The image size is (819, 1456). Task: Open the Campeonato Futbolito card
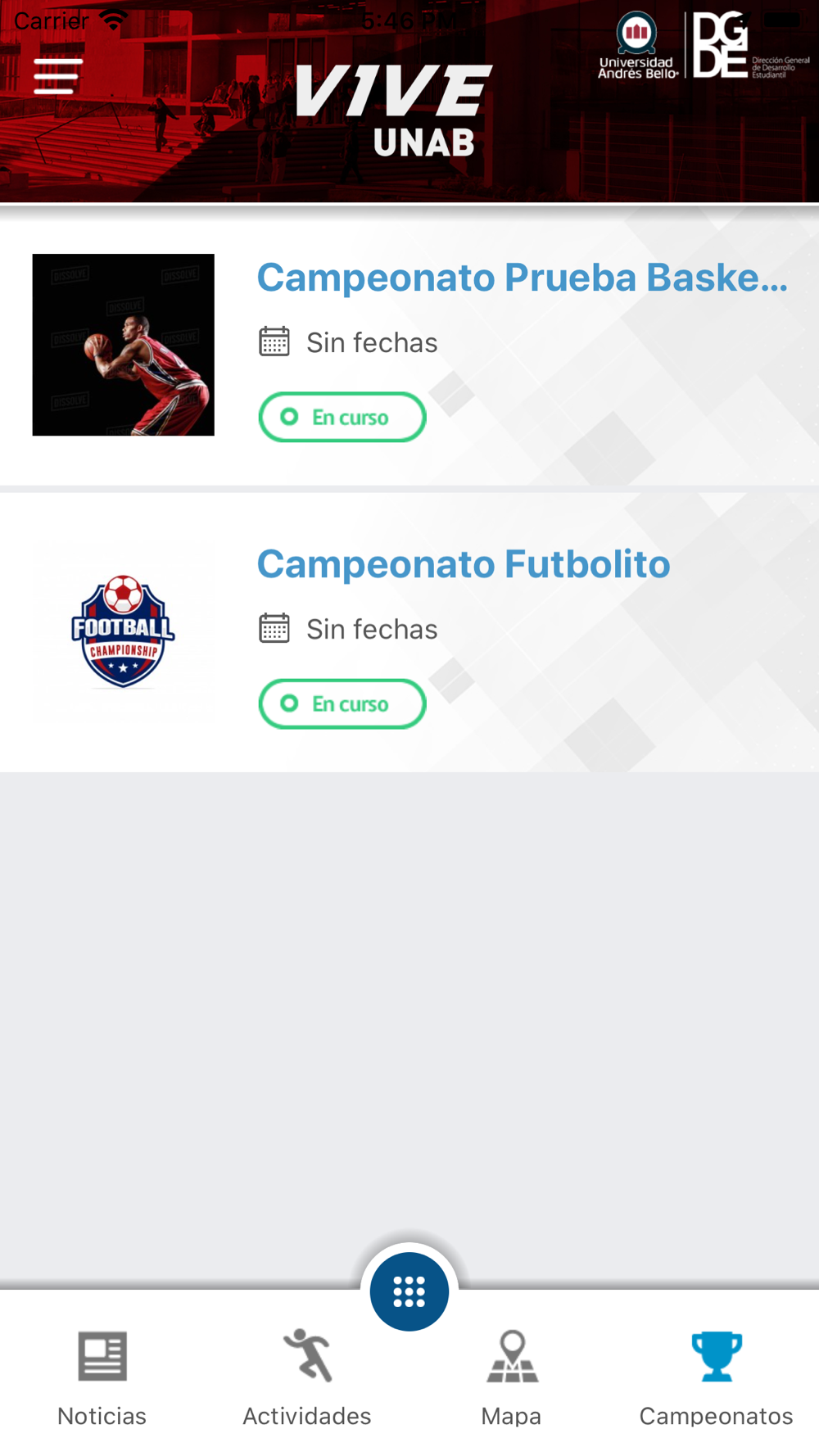click(409, 632)
